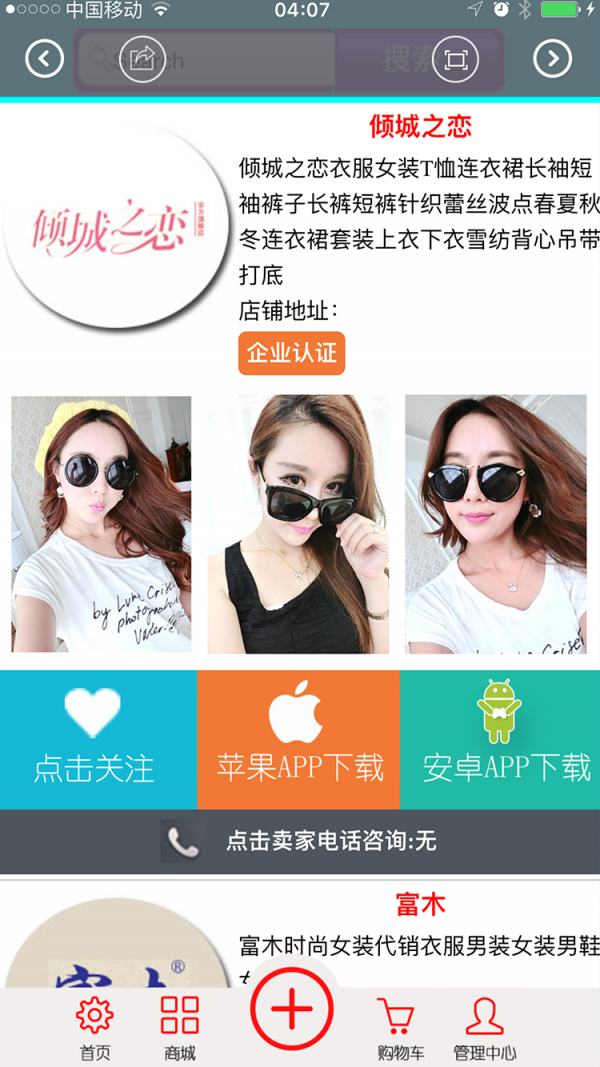Go back with the left arrow icon

(44, 60)
